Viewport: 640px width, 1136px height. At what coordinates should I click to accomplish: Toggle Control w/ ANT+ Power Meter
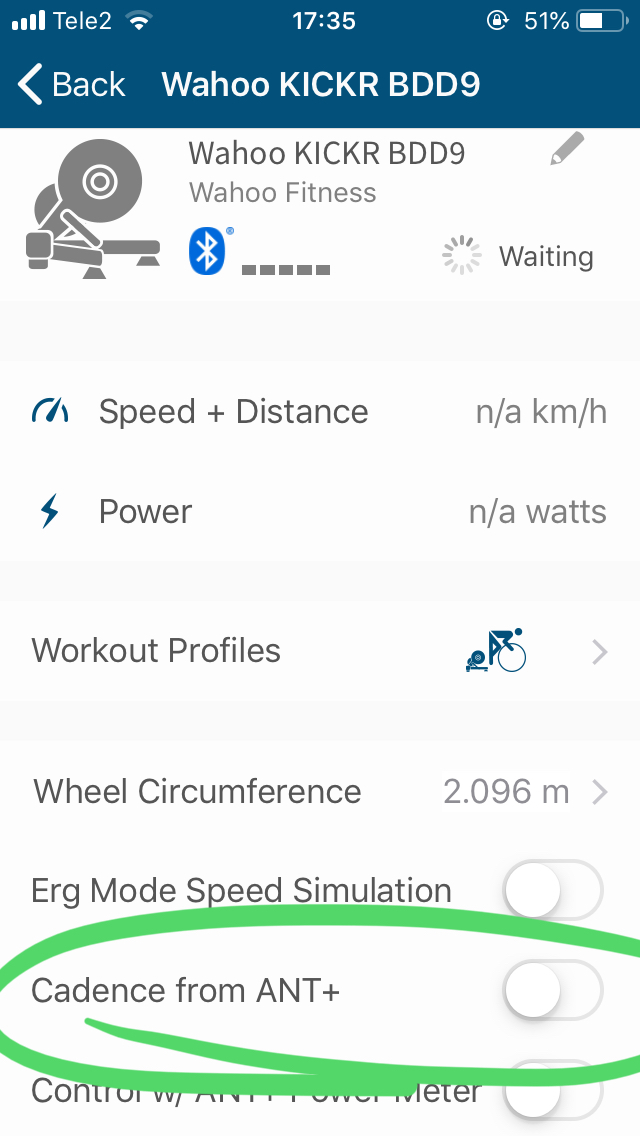553,1091
